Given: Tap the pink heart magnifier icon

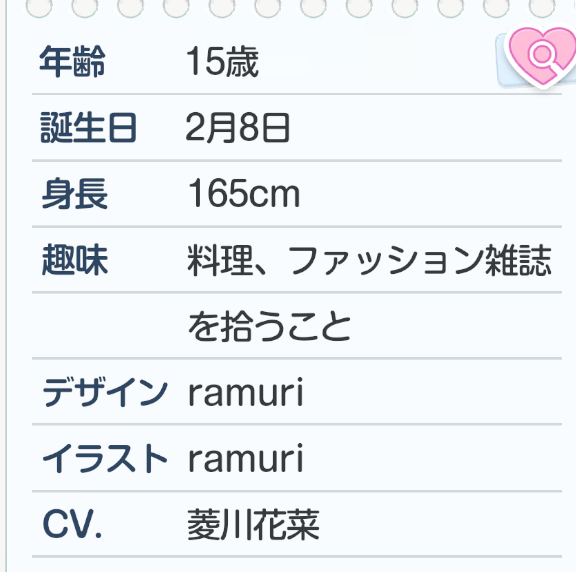Looking at the screenshot, I should click(540, 57).
